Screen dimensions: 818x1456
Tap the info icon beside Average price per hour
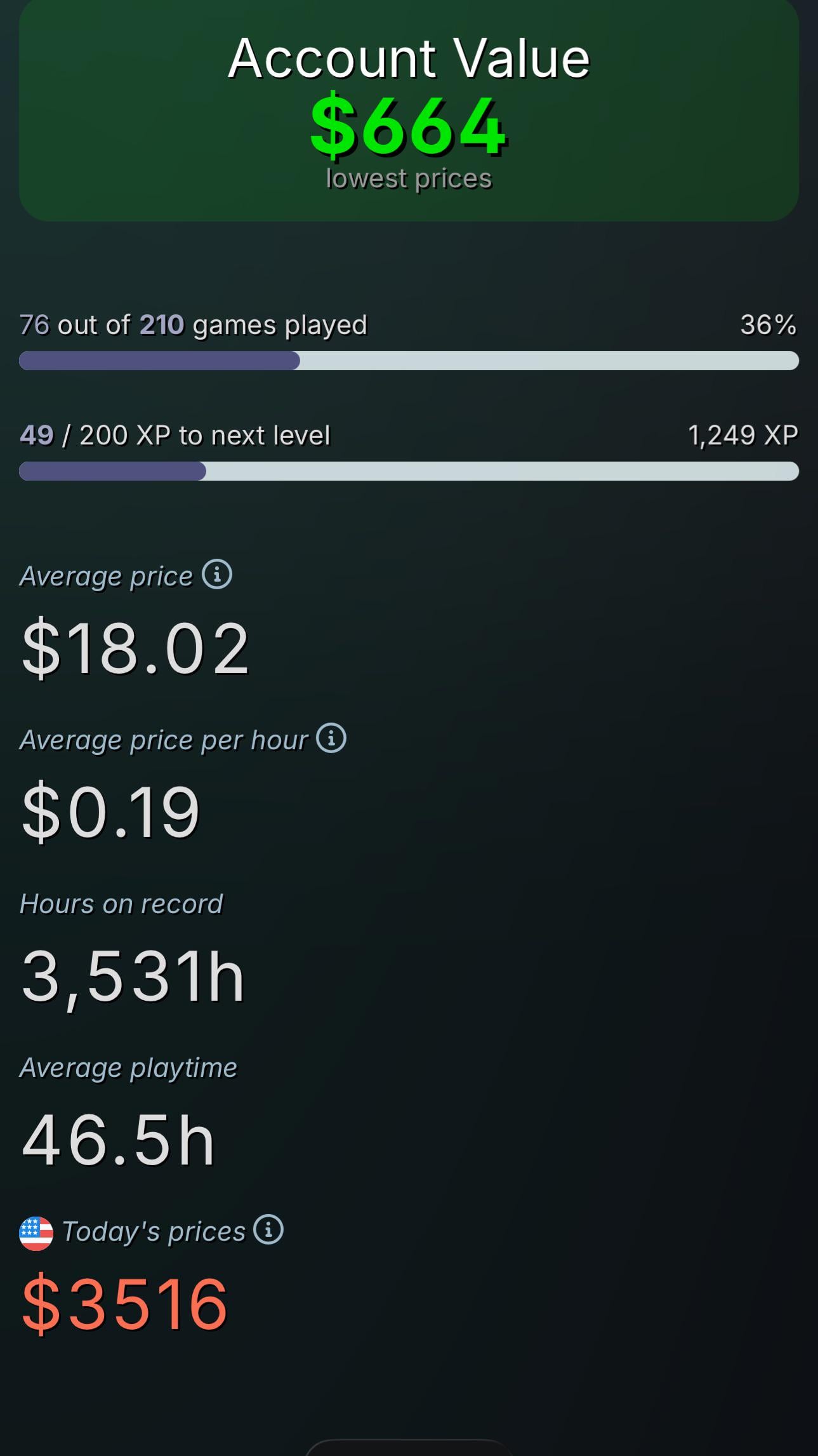pyautogui.click(x=331, y=738)
